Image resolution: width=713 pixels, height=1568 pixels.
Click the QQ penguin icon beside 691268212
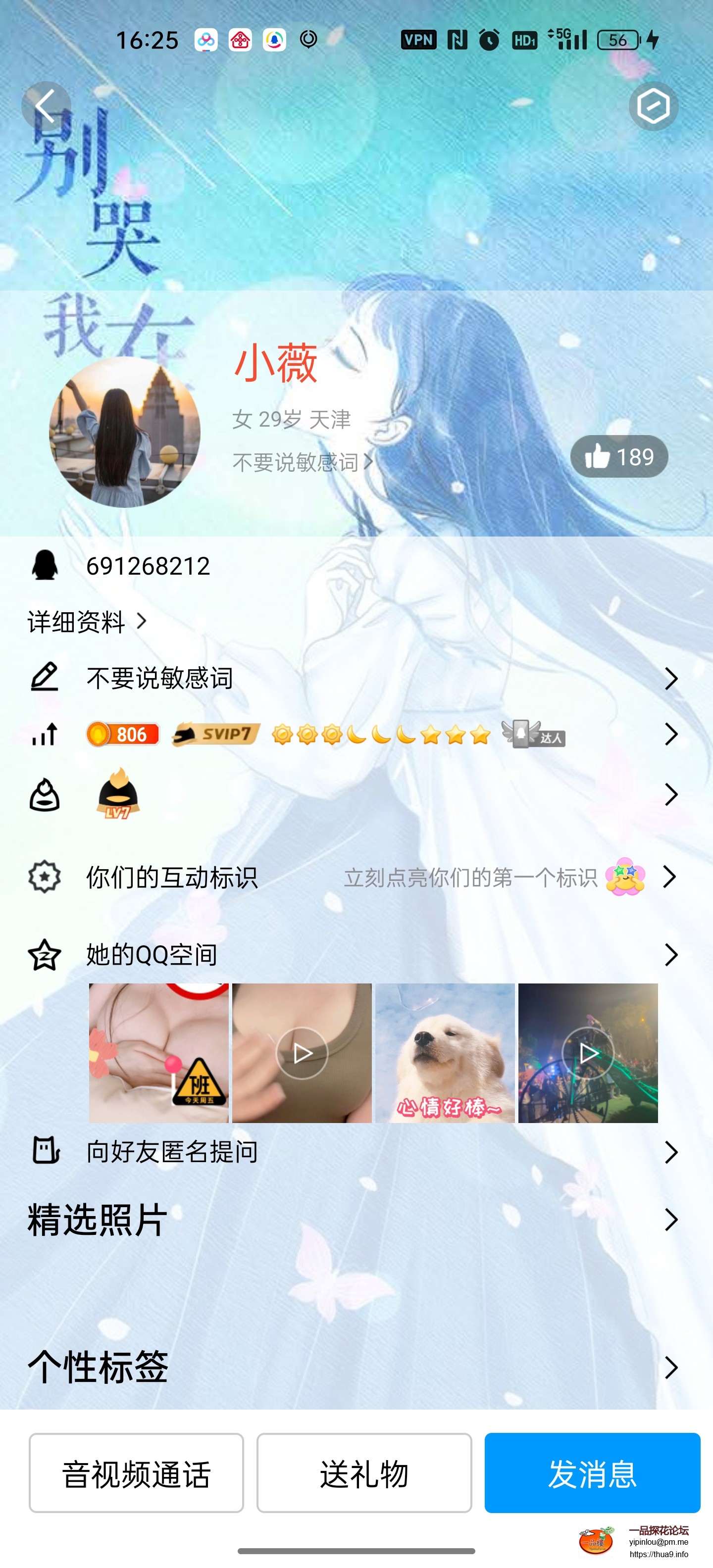(44, 565)
